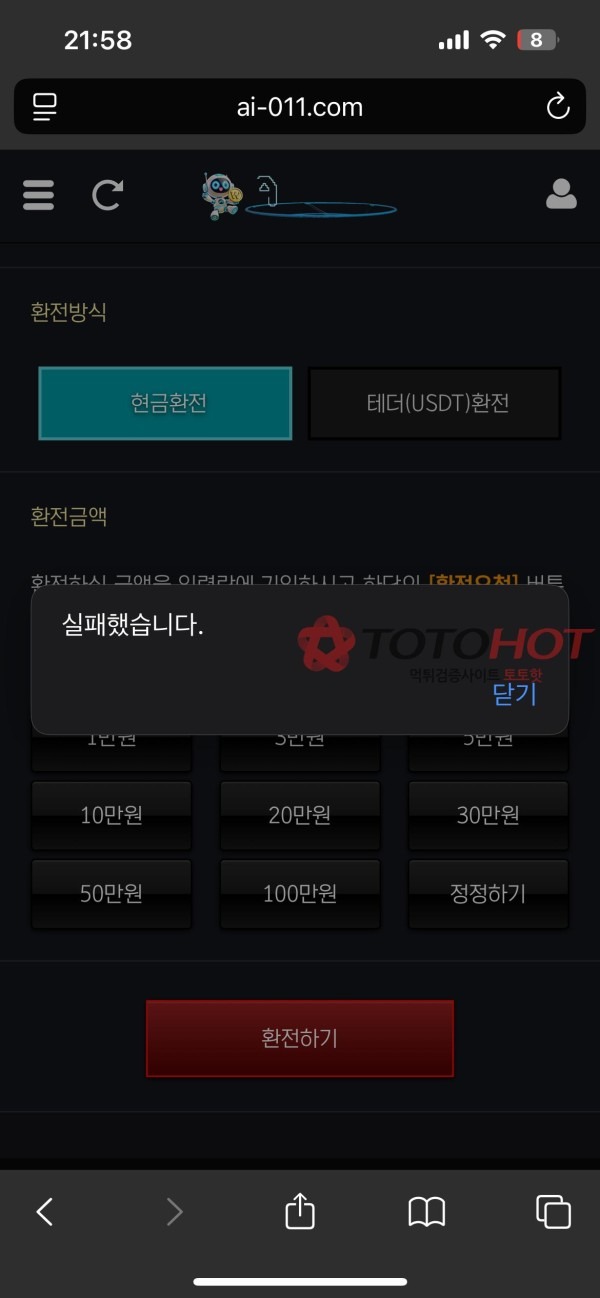The height and width of the screenshot is (1298, 600).
Task: Open Safari bookmarks
Action: [427, 1212]
